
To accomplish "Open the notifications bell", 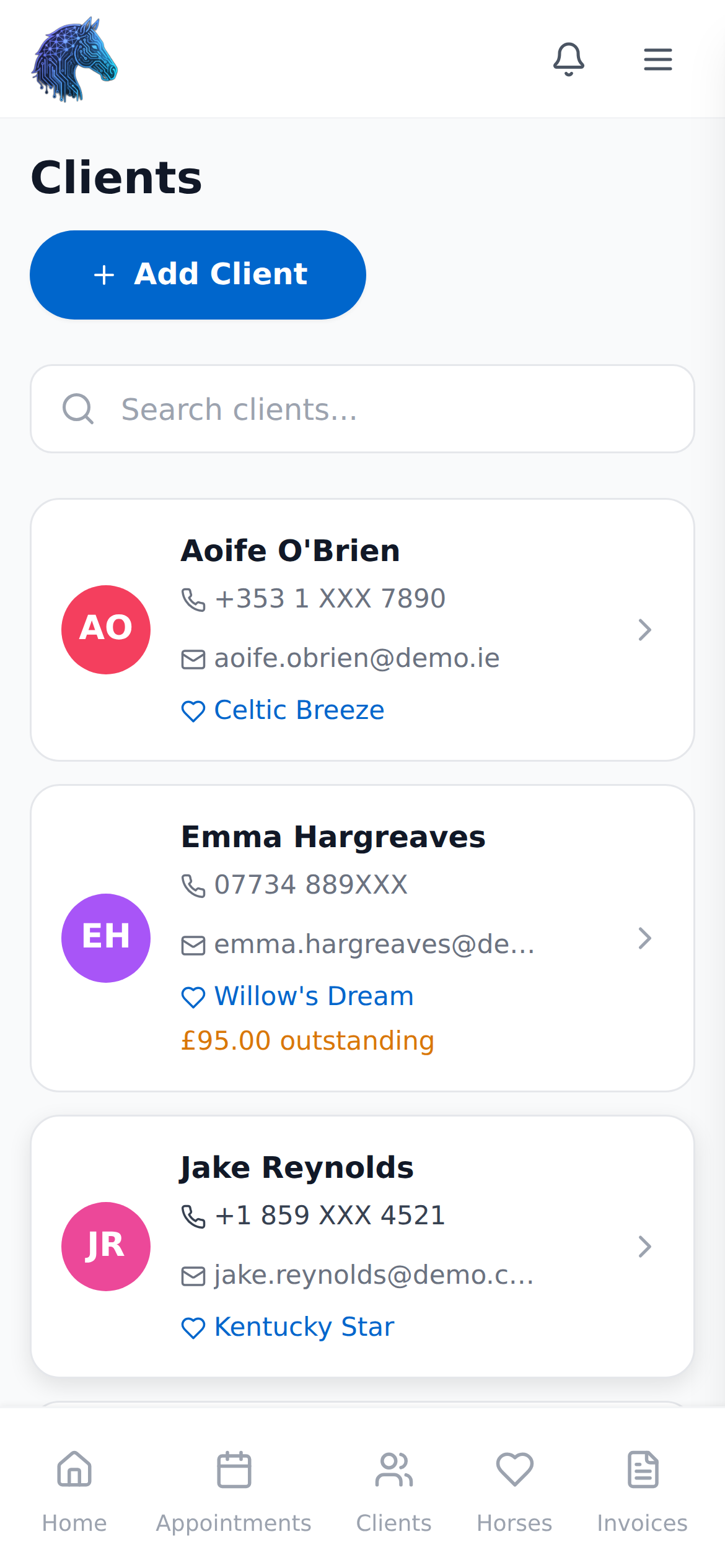I will point(568,59).
